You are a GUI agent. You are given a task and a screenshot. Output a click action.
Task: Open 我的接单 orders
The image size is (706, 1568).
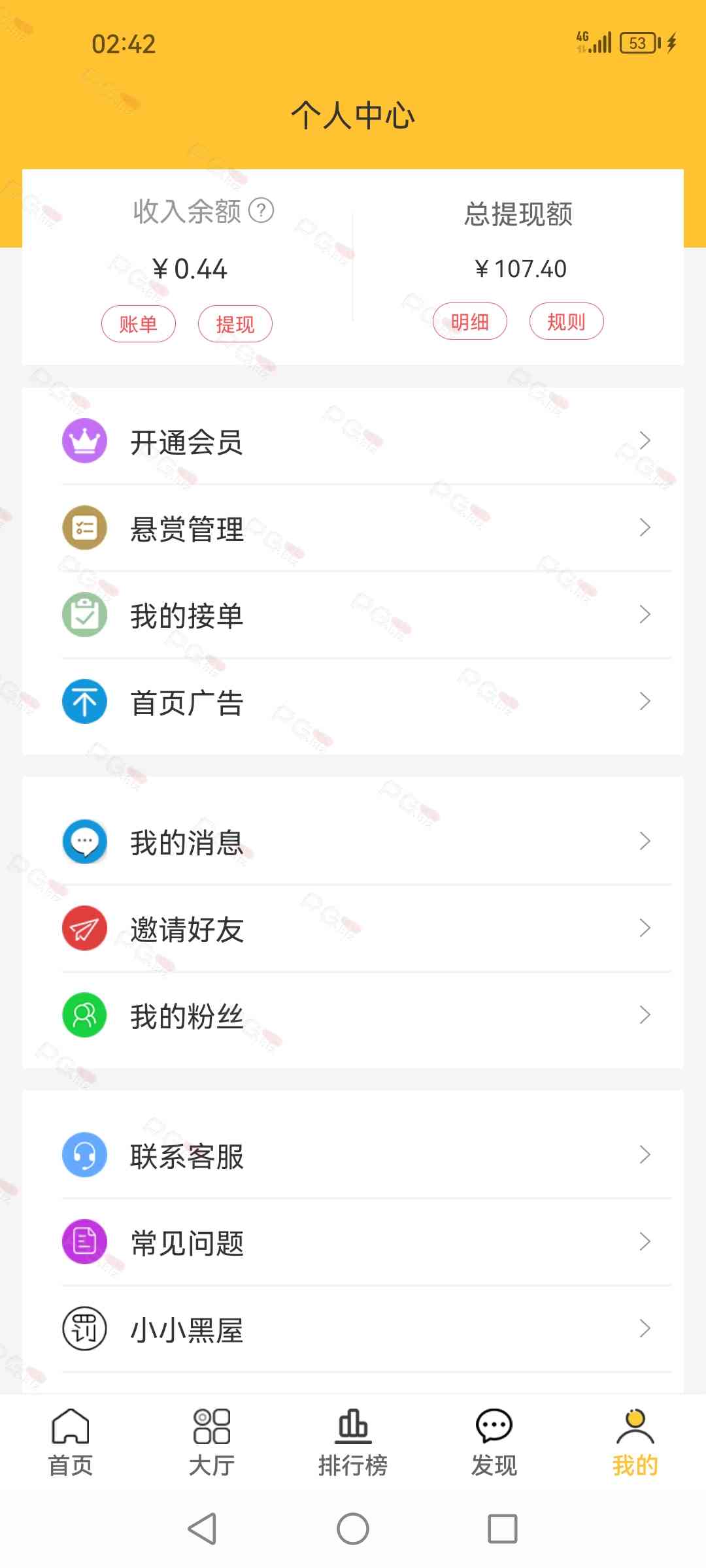[353, 615]
